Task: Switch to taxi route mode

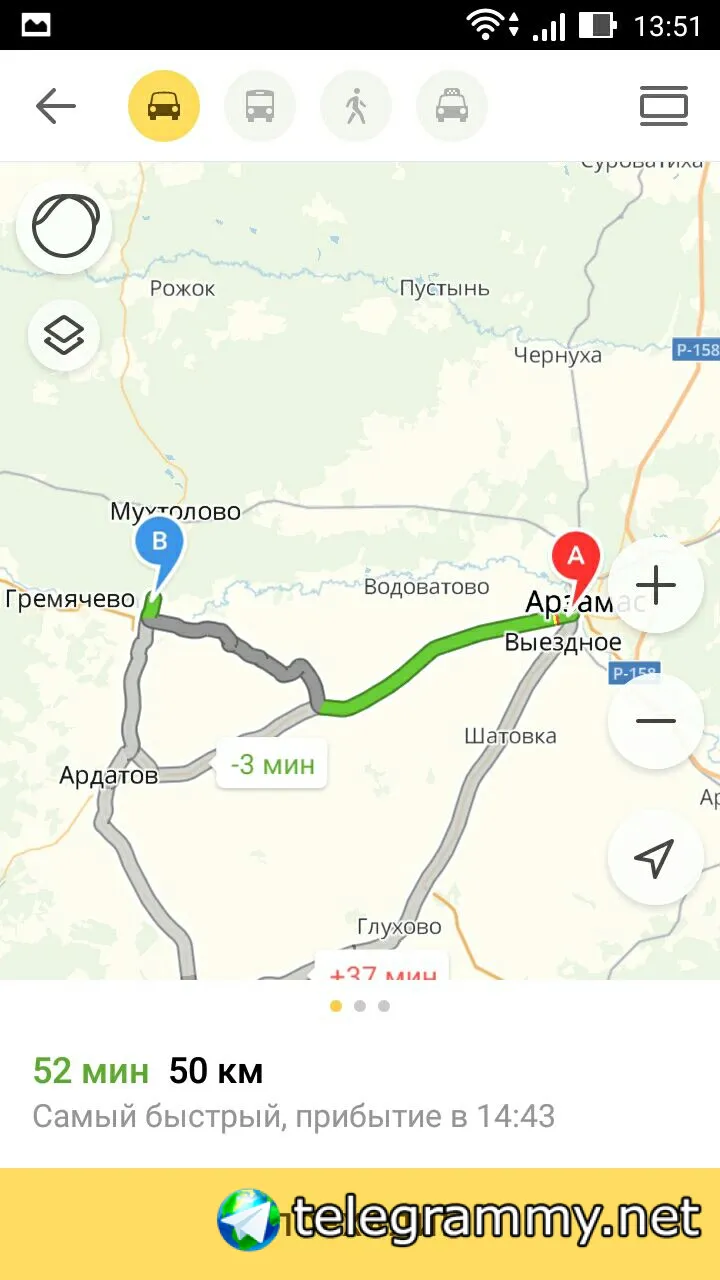Action: (x=452, y=106)
